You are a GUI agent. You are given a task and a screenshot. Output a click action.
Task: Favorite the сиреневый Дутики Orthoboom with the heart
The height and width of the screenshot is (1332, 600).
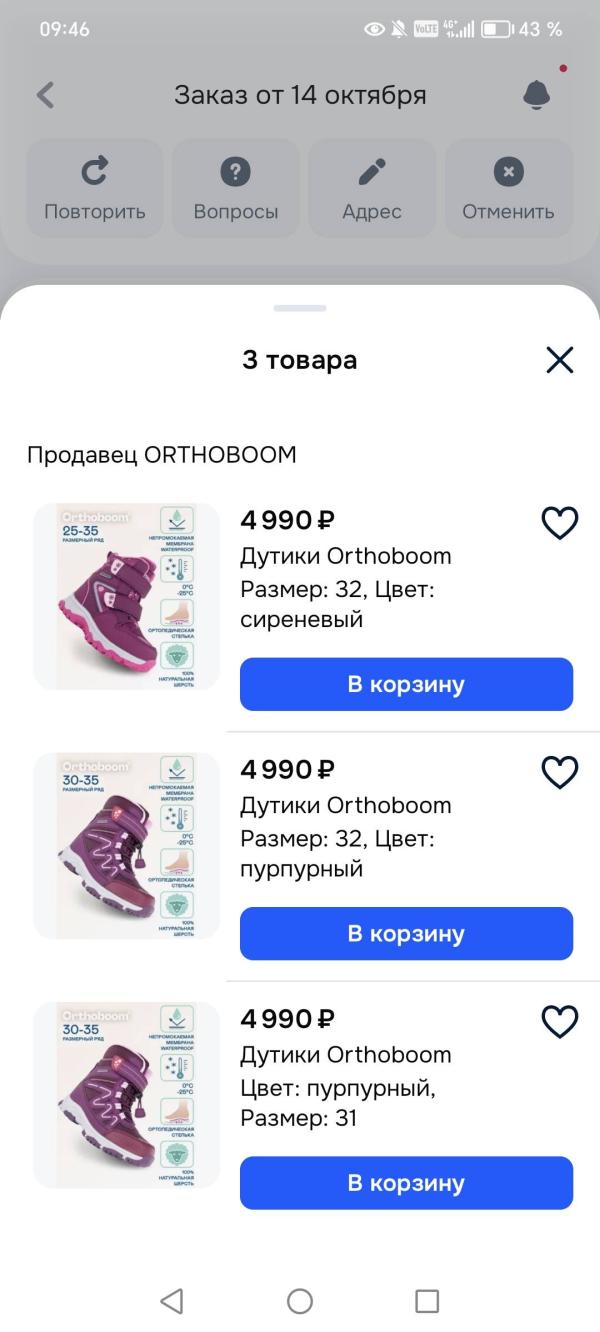560,523
